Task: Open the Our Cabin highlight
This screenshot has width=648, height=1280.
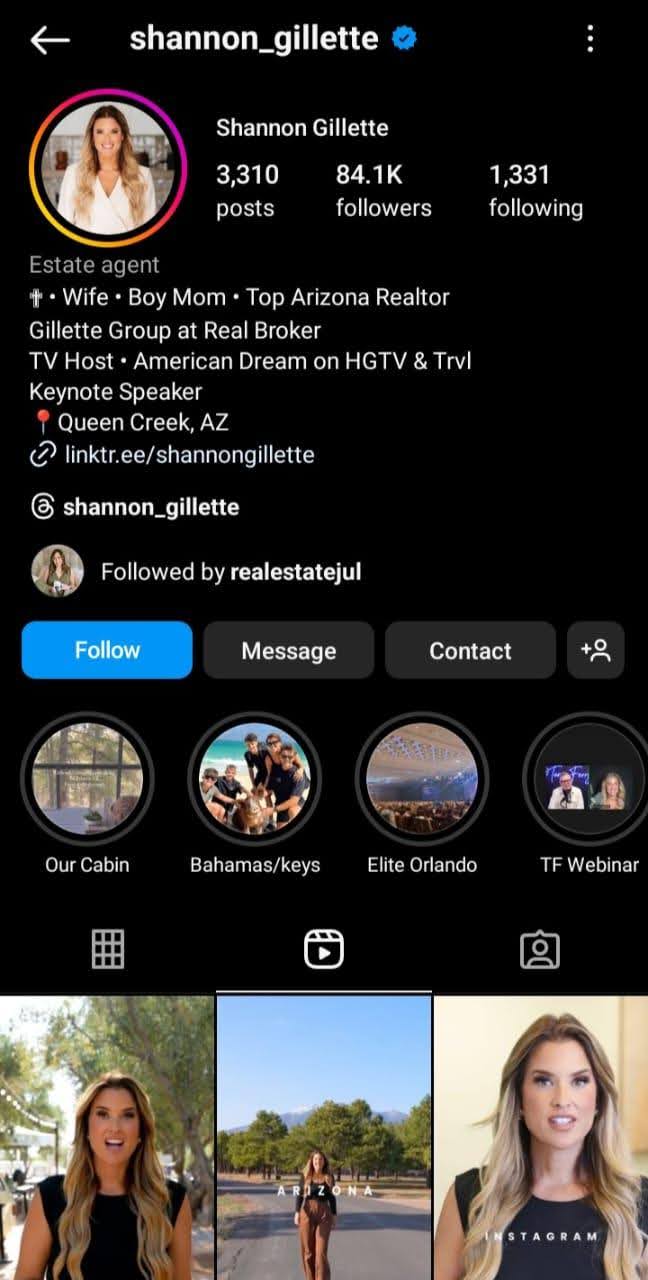Action: click(x=87, y=778)
